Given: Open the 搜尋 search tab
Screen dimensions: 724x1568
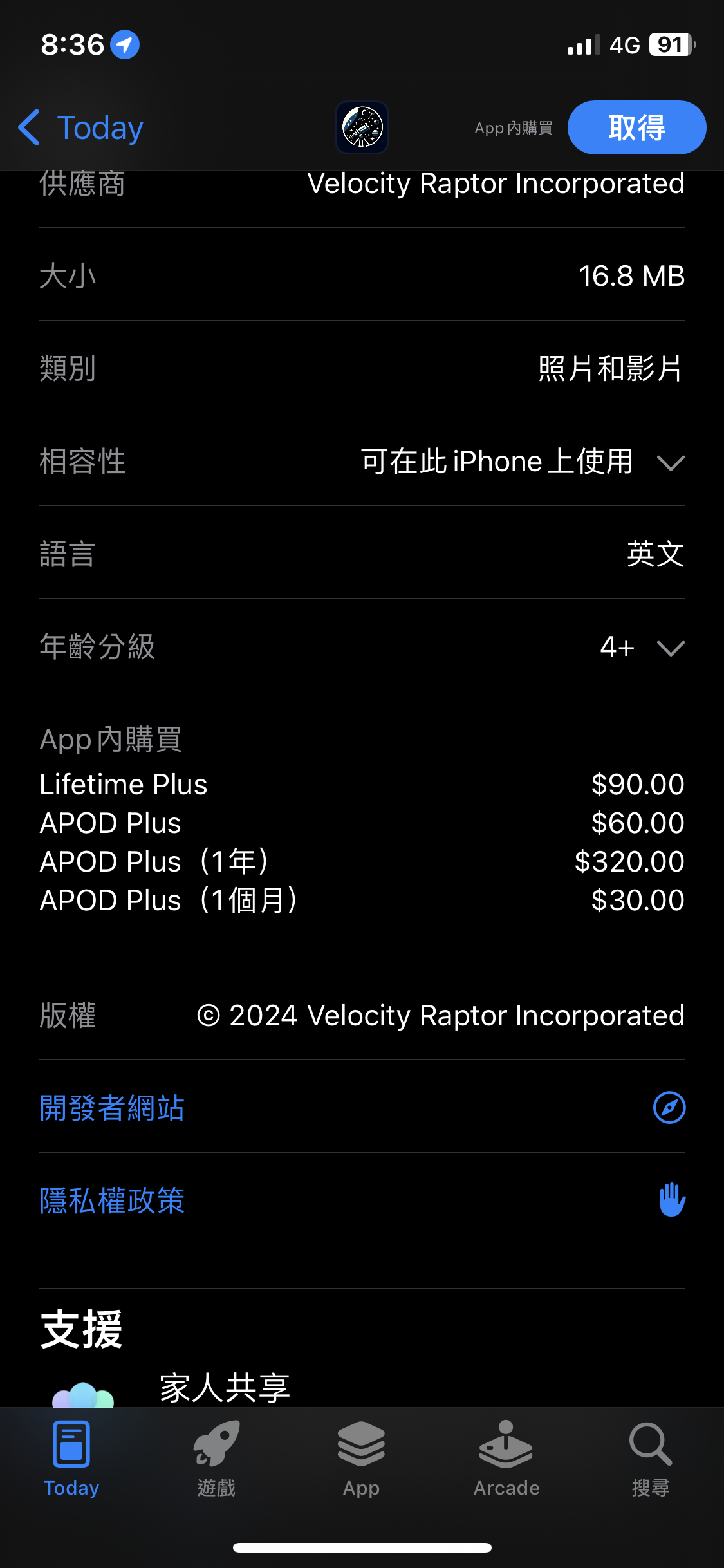Looking at the screenshot, I should click(650, 1459).
